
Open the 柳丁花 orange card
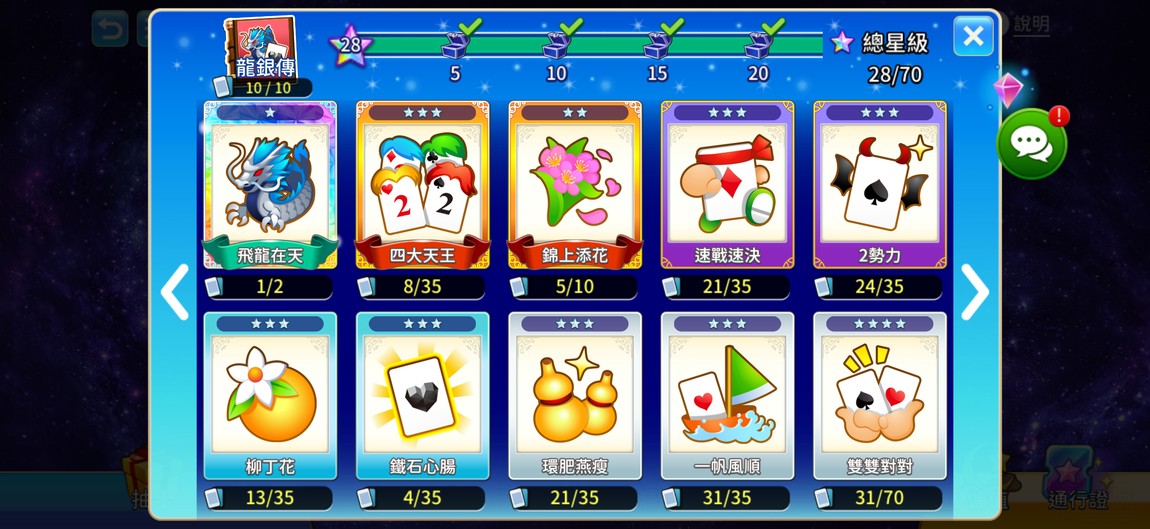270,396
